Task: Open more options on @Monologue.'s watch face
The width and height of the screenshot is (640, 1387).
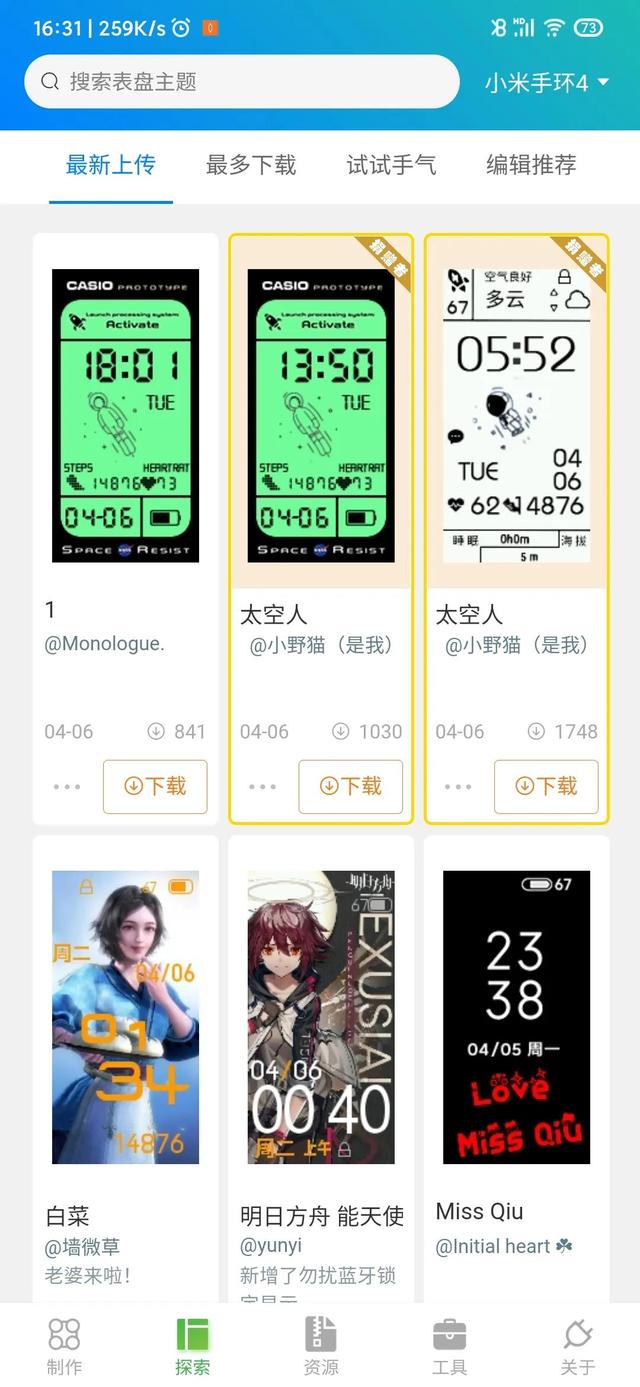Action: (67, 787)
